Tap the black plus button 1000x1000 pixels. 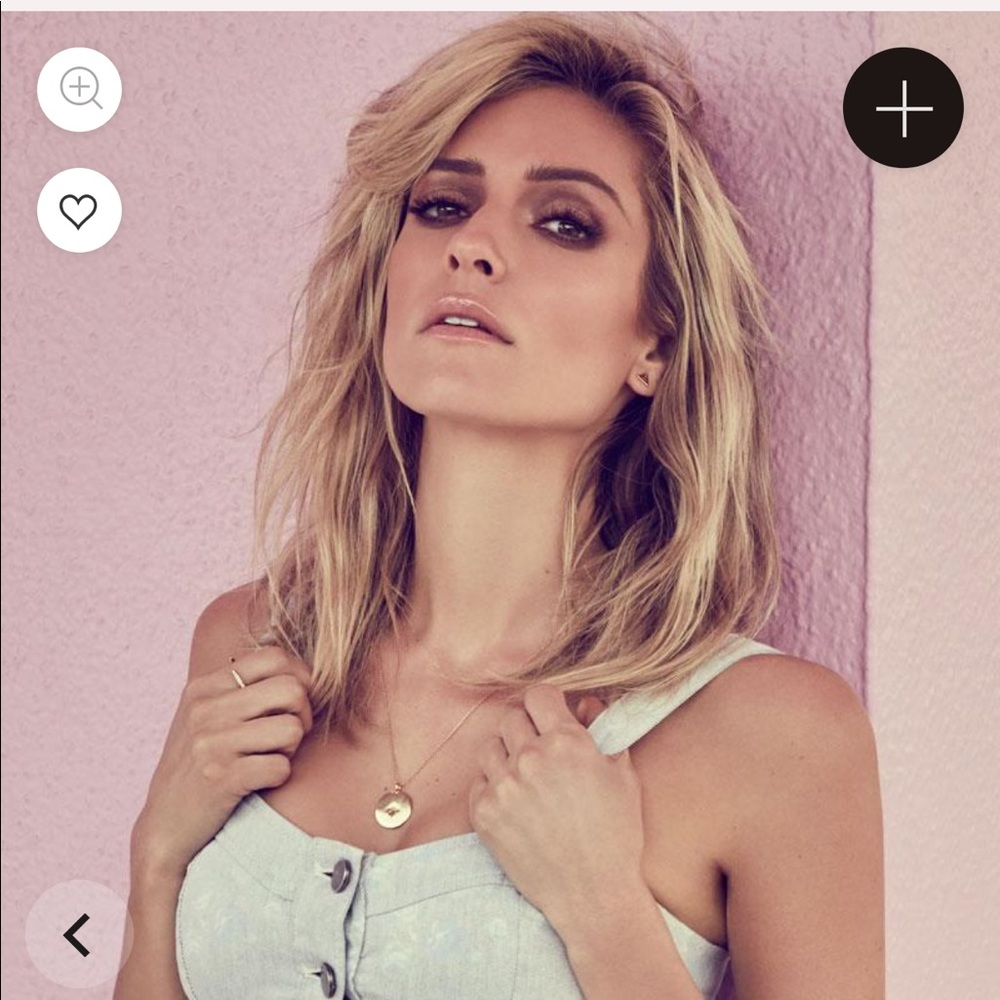[903, 107]
